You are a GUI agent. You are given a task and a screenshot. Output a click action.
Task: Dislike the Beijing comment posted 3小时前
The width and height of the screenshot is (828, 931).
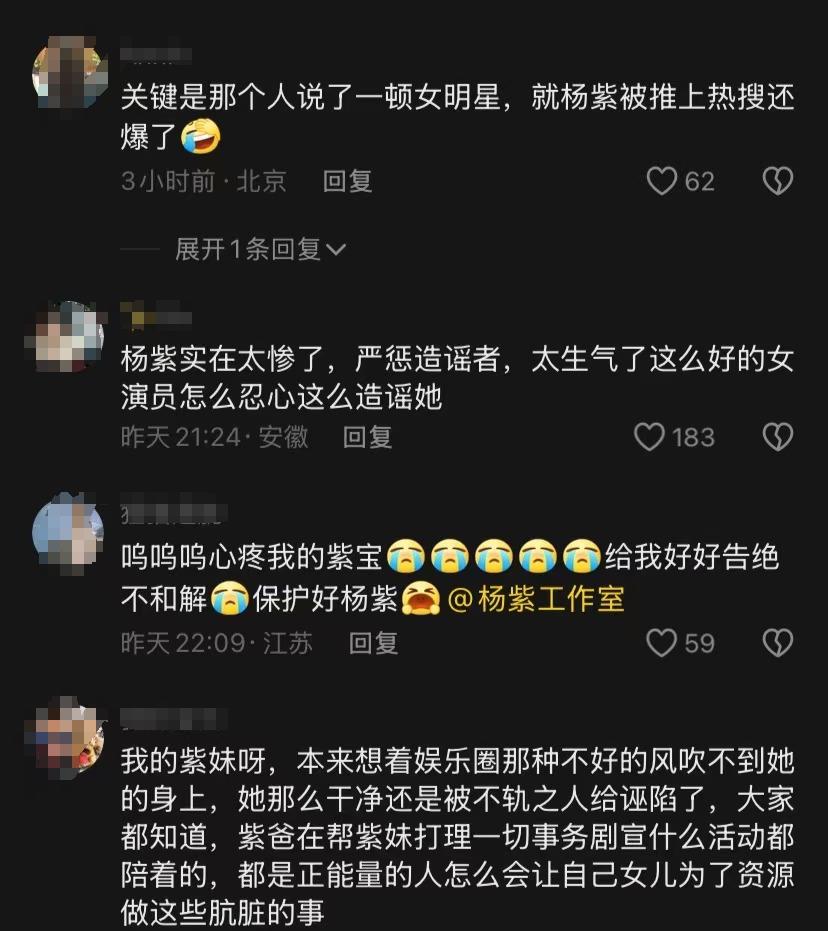coord(777,181)
